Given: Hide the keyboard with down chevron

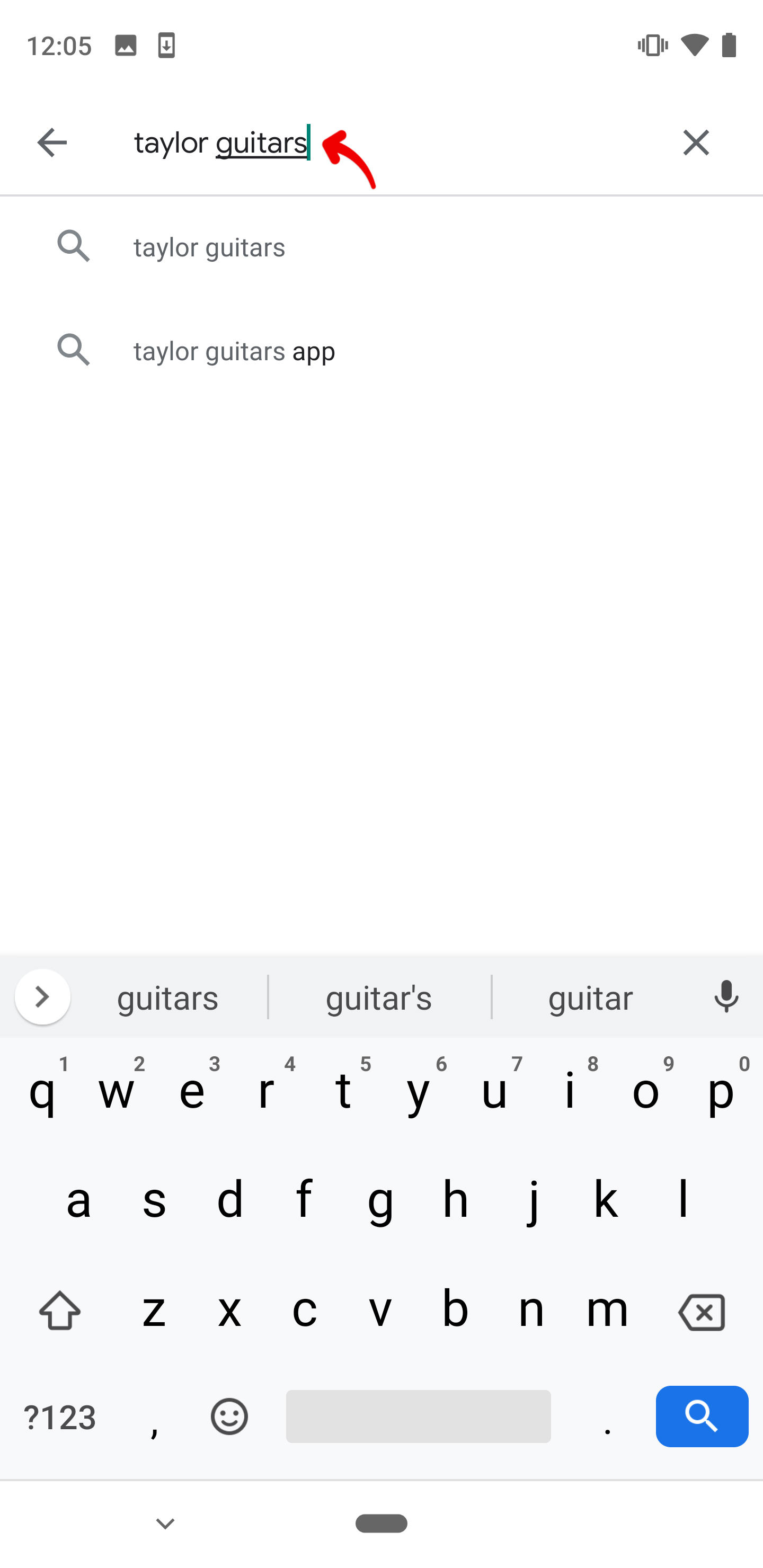Looking at the screenshot, I should tap(165, 1524).
